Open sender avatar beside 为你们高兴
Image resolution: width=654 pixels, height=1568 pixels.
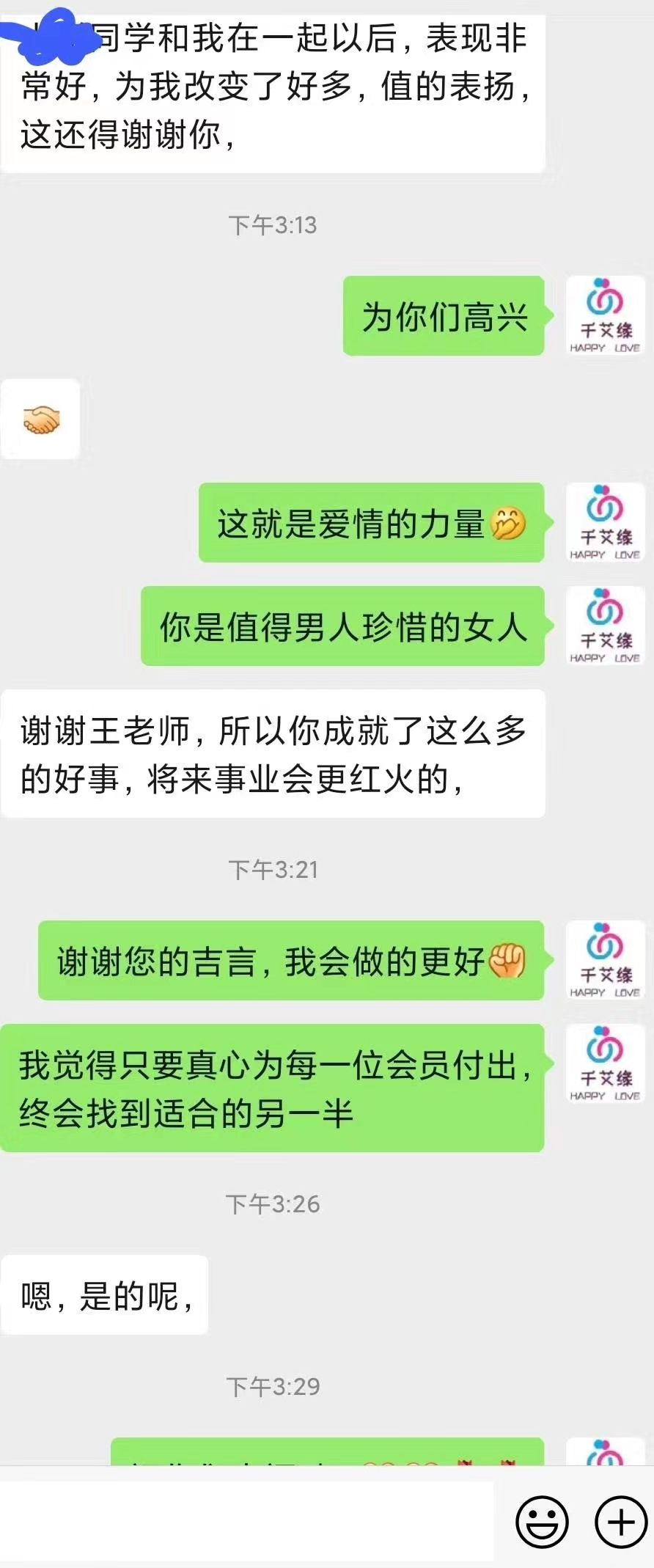605,316
